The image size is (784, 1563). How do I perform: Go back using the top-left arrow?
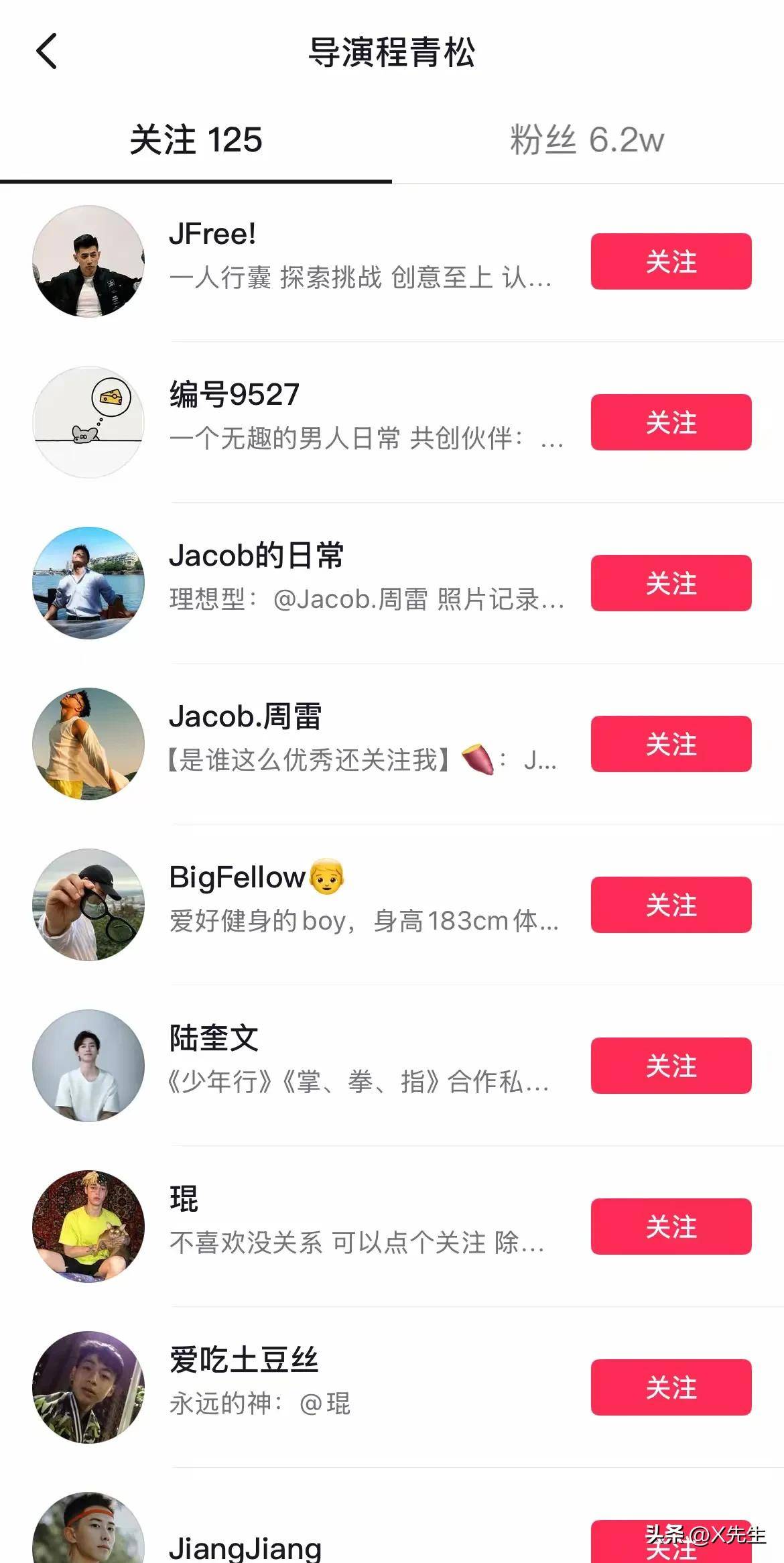pos(46,52)
